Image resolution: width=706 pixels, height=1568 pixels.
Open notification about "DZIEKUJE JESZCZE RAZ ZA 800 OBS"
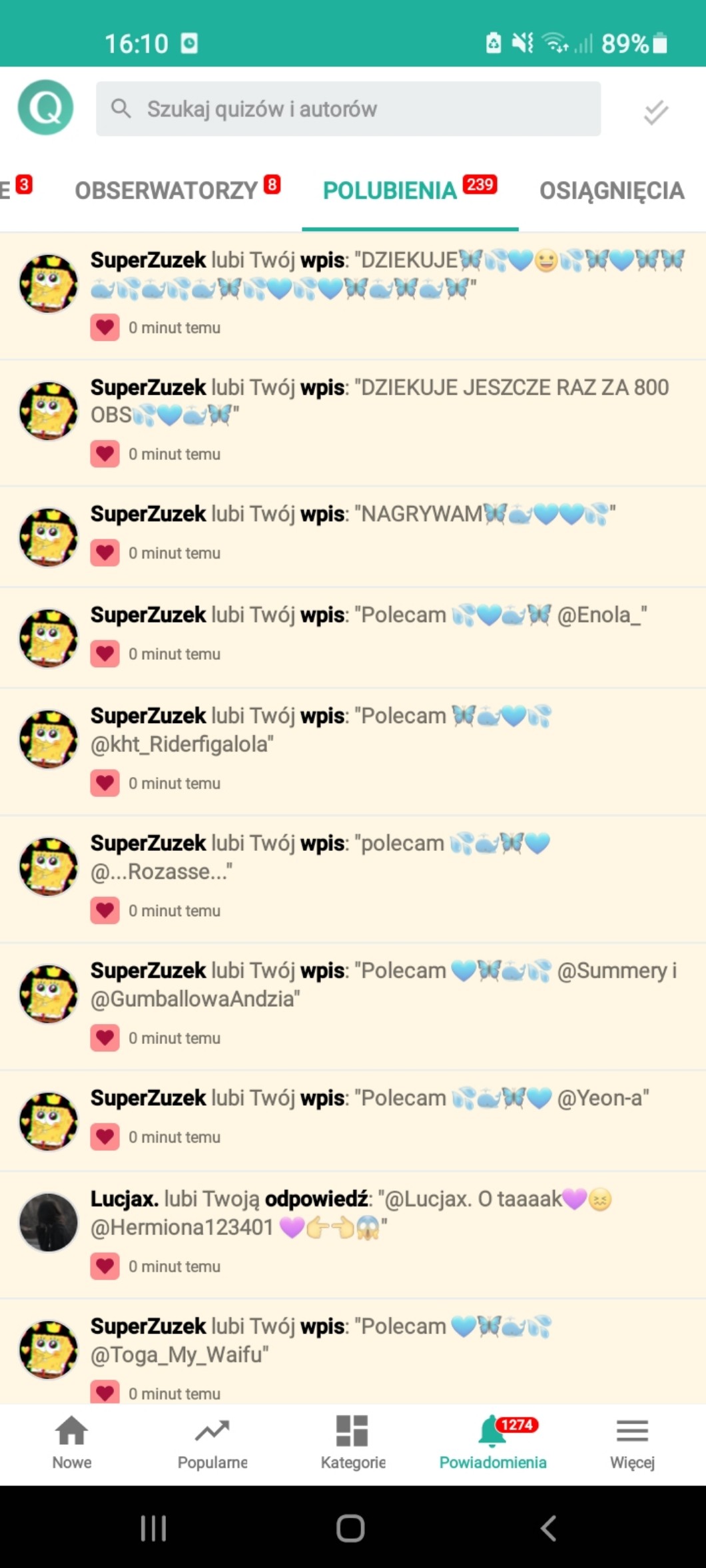coord(380,401)
